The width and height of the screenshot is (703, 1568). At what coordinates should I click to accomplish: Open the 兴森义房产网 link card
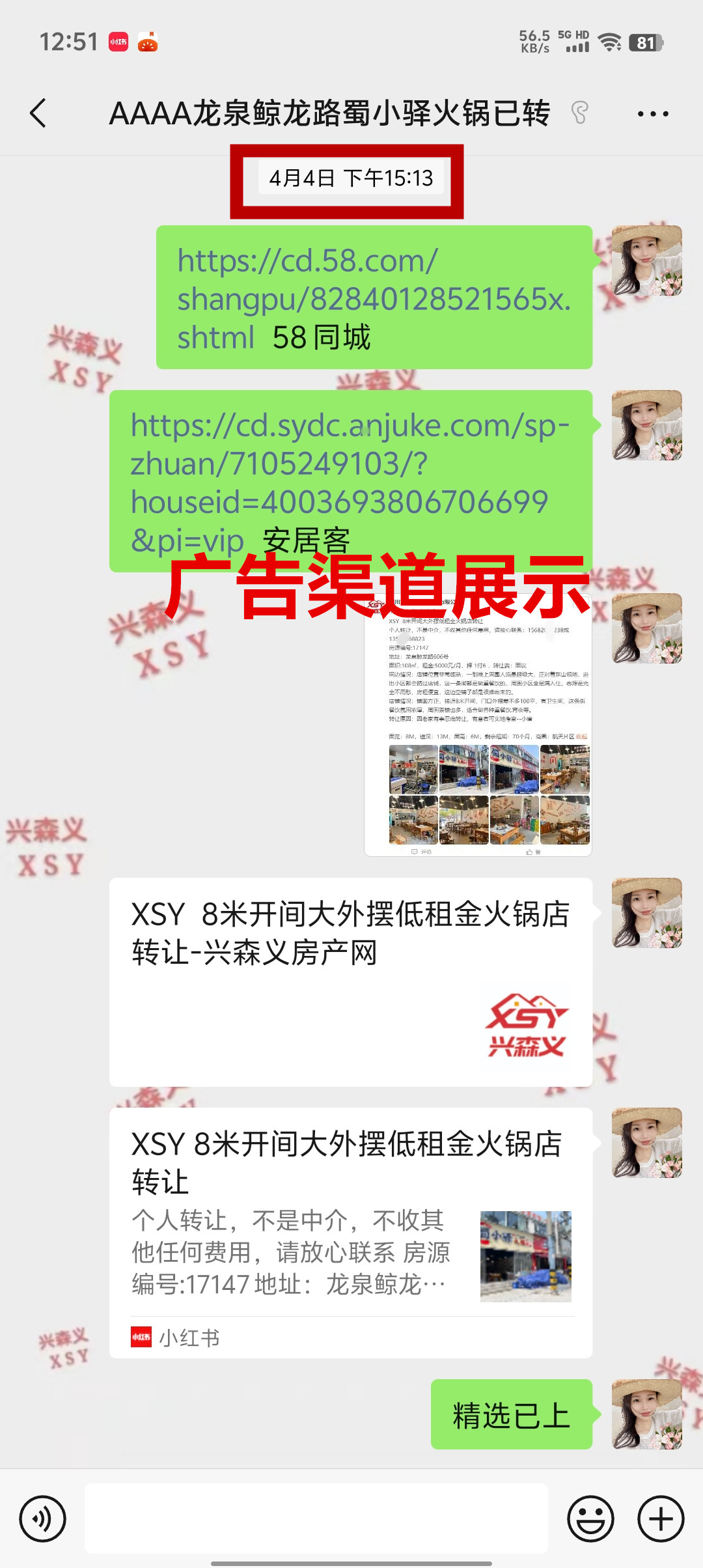coord(350,981)
